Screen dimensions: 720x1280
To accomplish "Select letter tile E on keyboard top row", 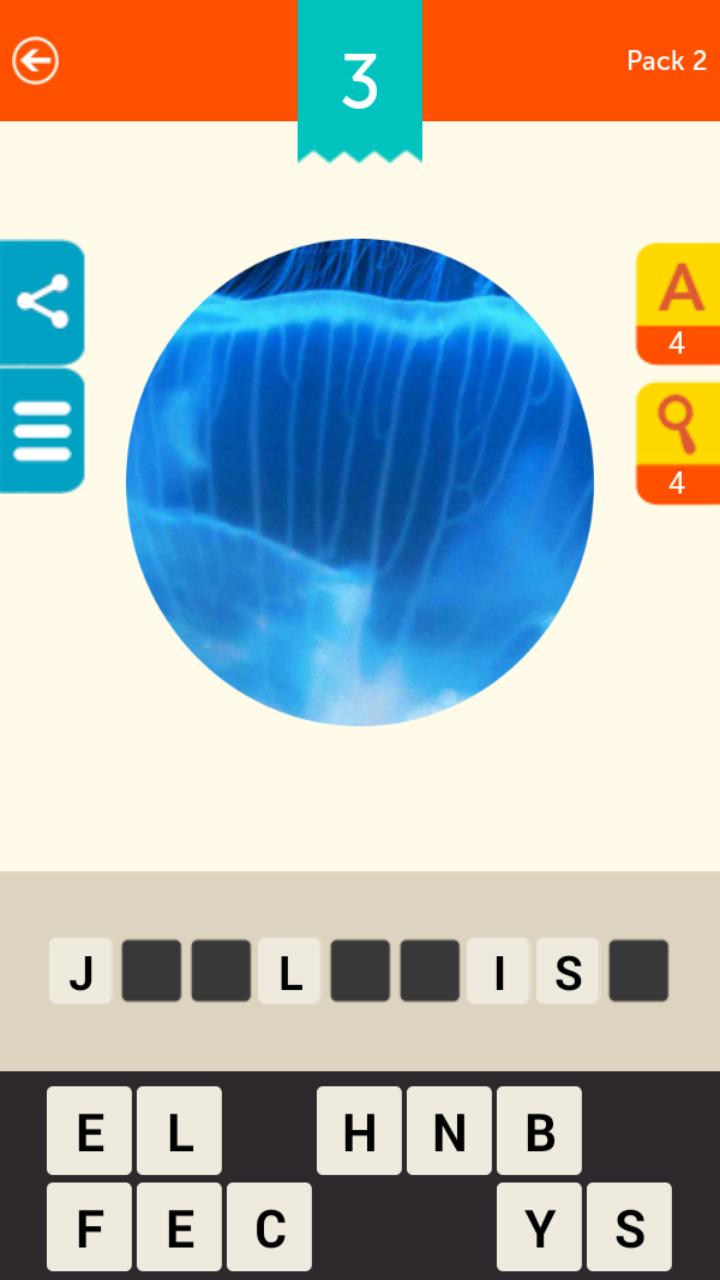I will point(89,1133).
